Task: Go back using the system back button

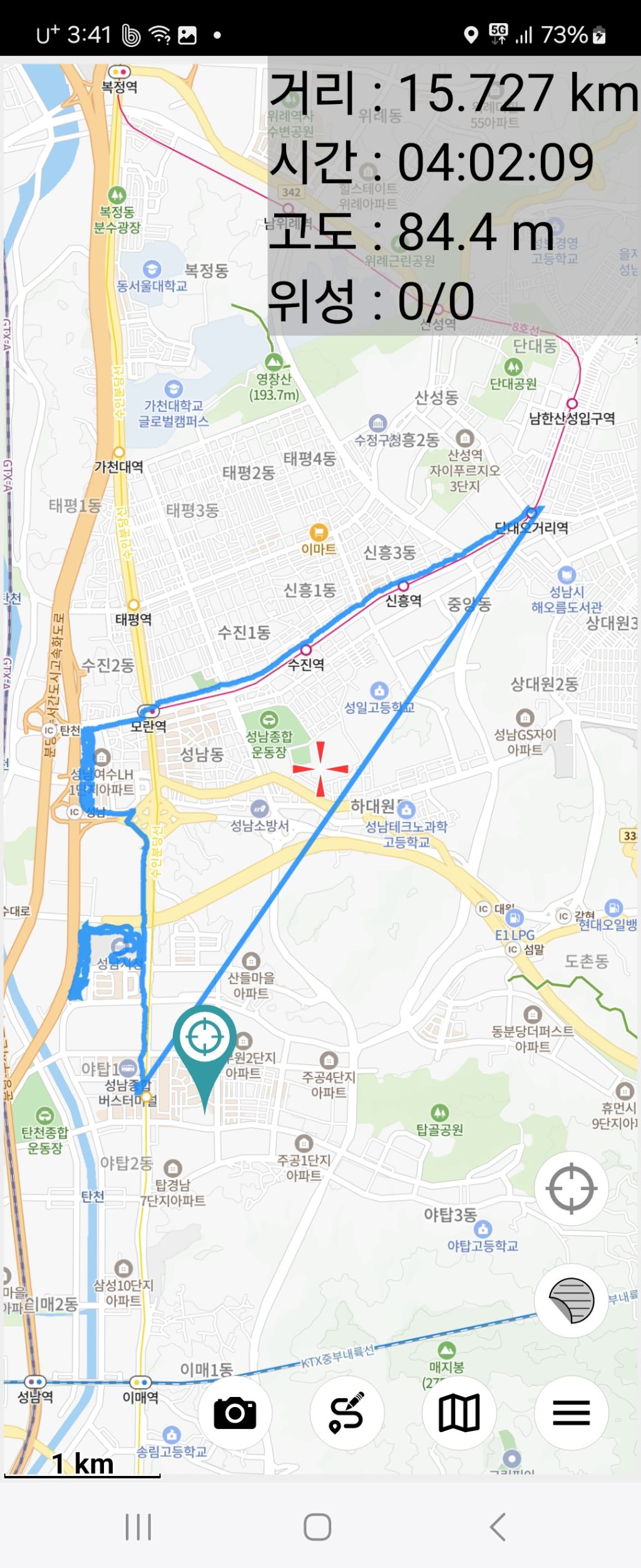Action: 498,1527
